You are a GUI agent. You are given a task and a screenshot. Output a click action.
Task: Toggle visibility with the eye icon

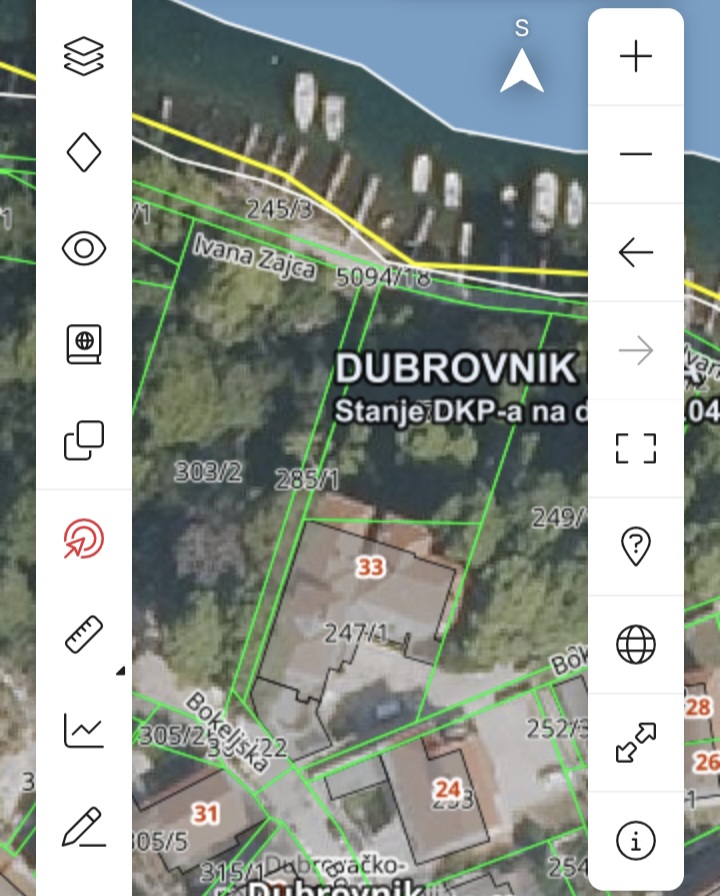coord(84,248)
